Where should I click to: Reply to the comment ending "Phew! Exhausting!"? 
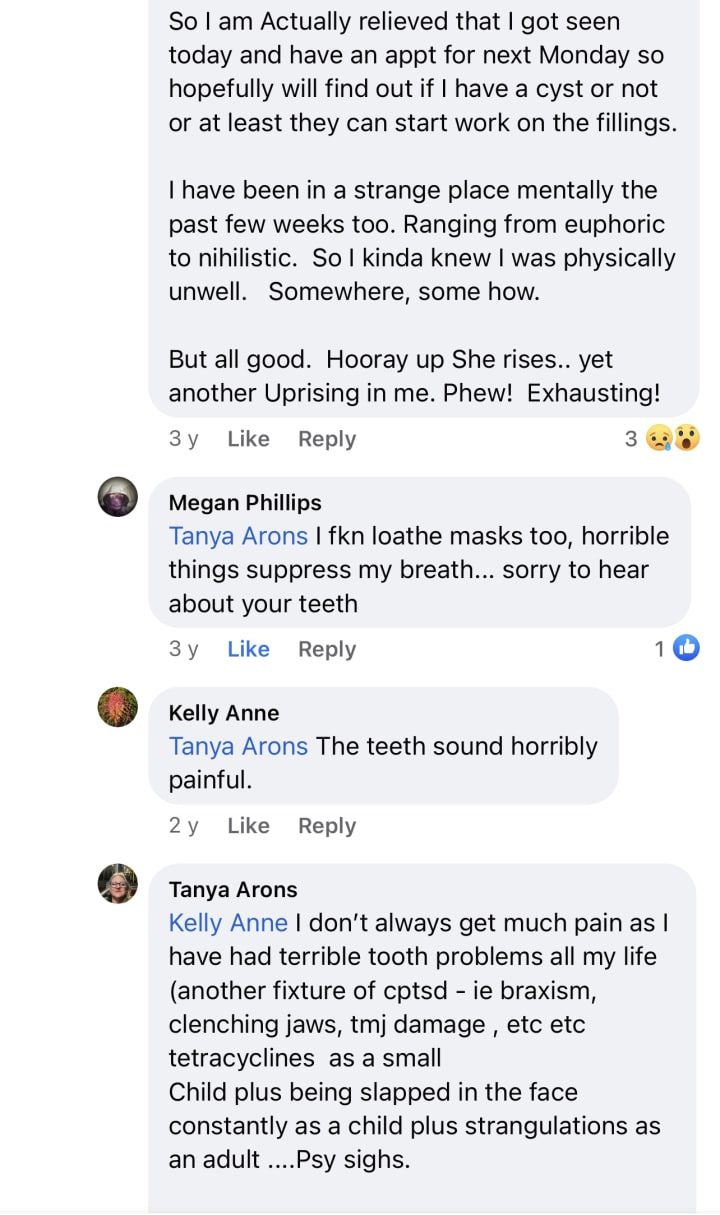point(327,439)
